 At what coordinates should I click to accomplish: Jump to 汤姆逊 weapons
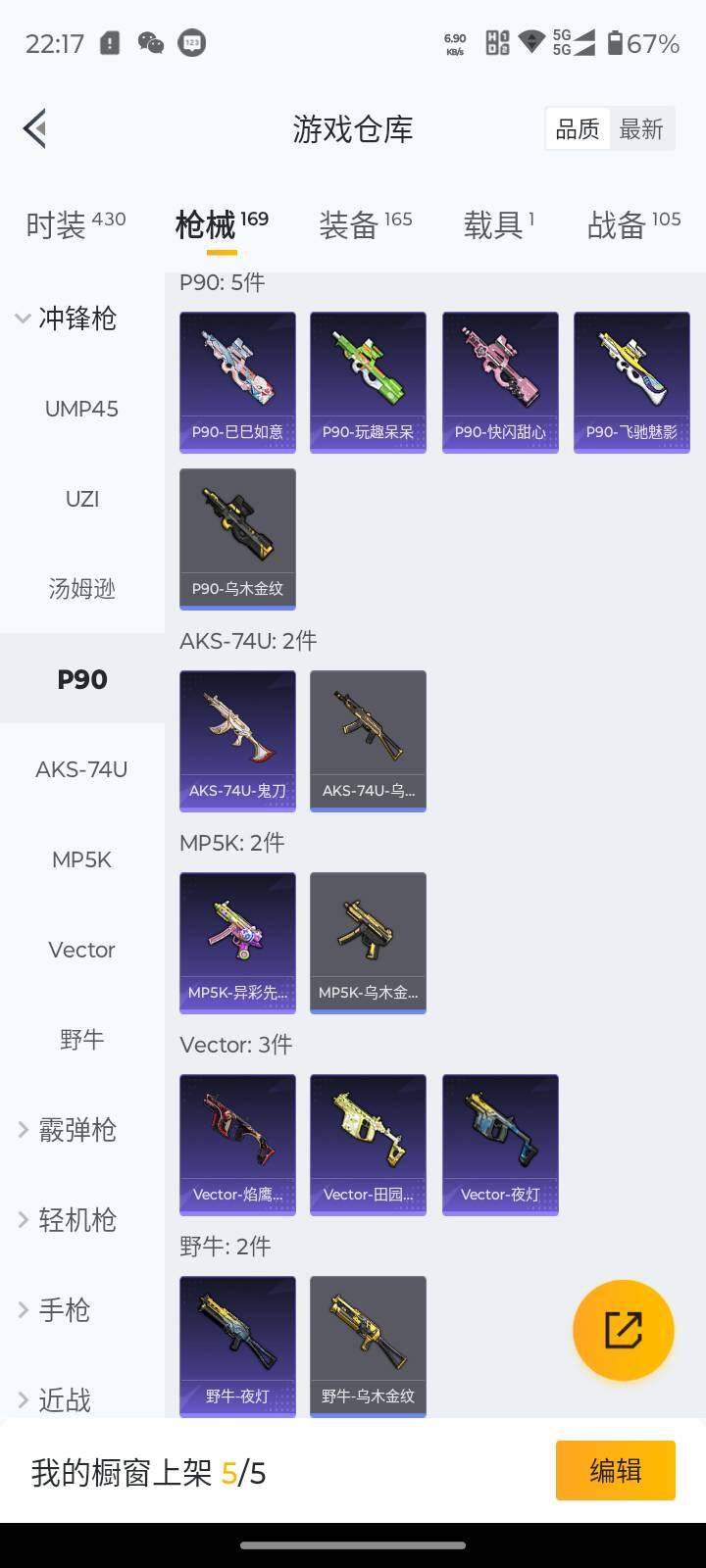tap(81, 589)
